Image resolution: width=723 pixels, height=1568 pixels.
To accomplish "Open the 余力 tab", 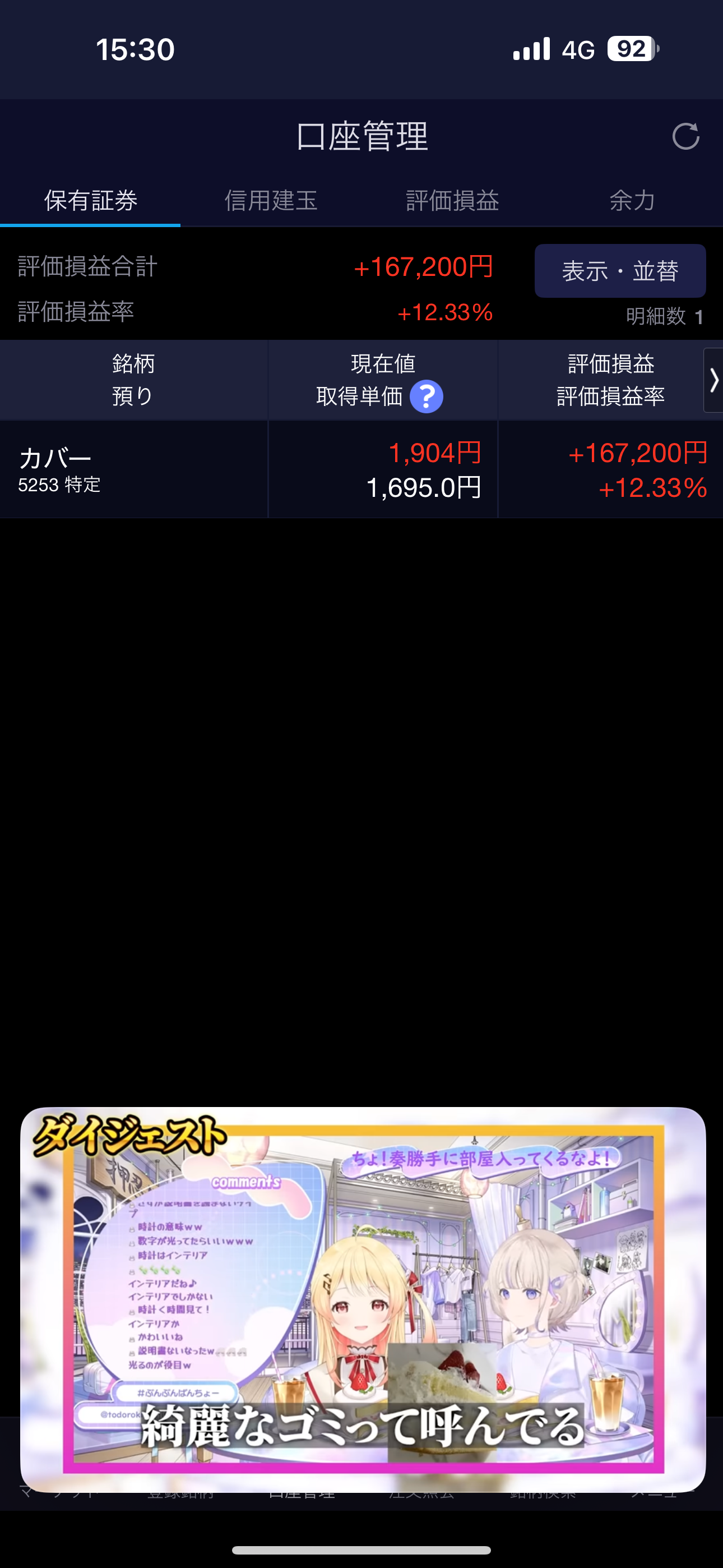I will click(632, 200).
